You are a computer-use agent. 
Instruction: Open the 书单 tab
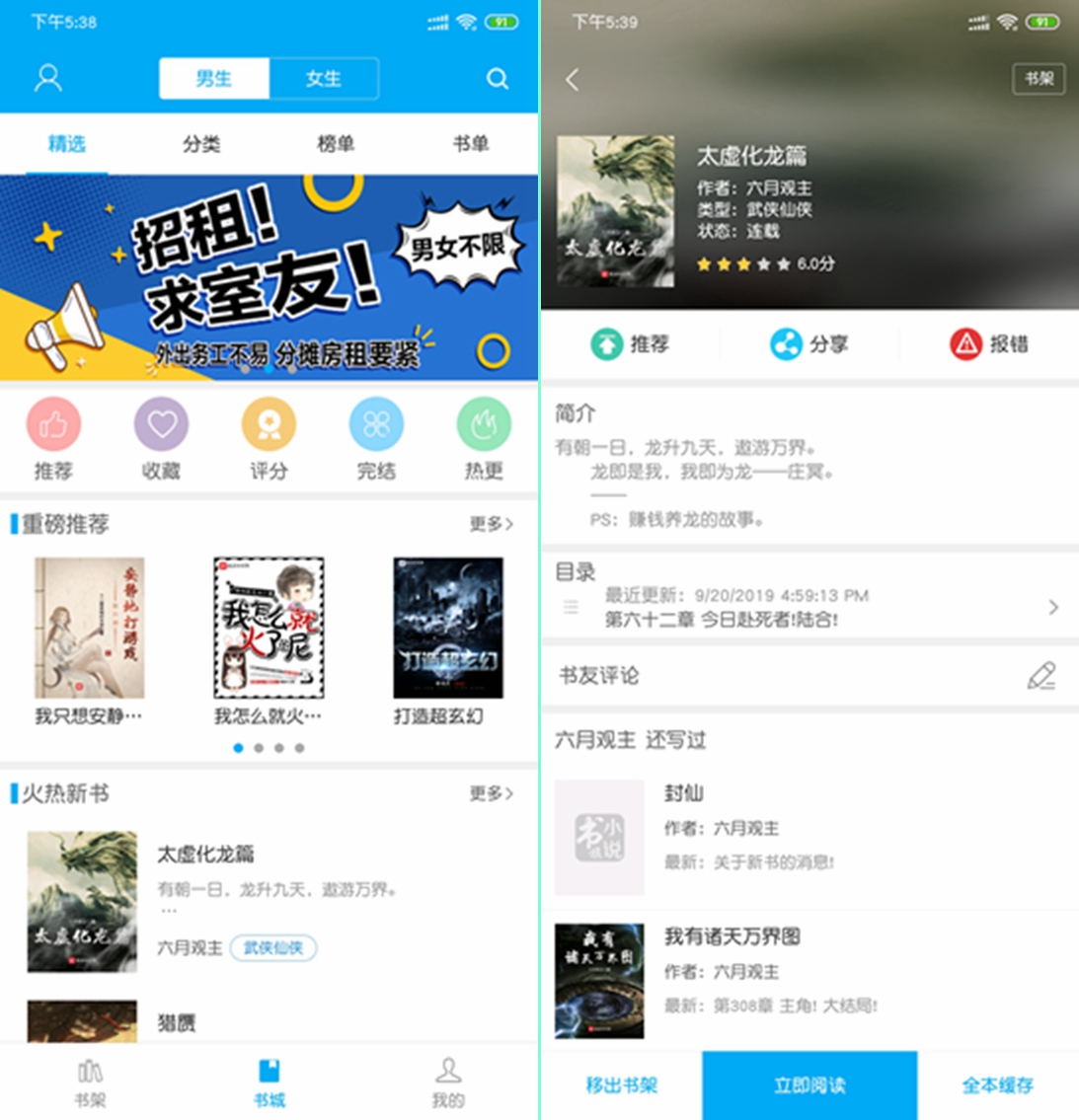tap(470, 144)
